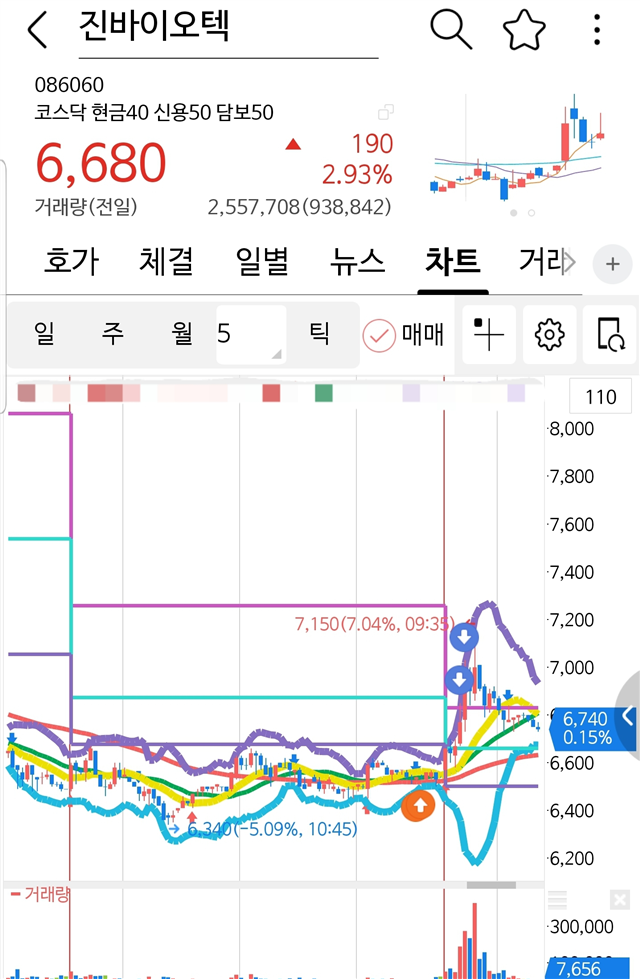
Task: Select the 차트 tab
Action: [453, 262]
